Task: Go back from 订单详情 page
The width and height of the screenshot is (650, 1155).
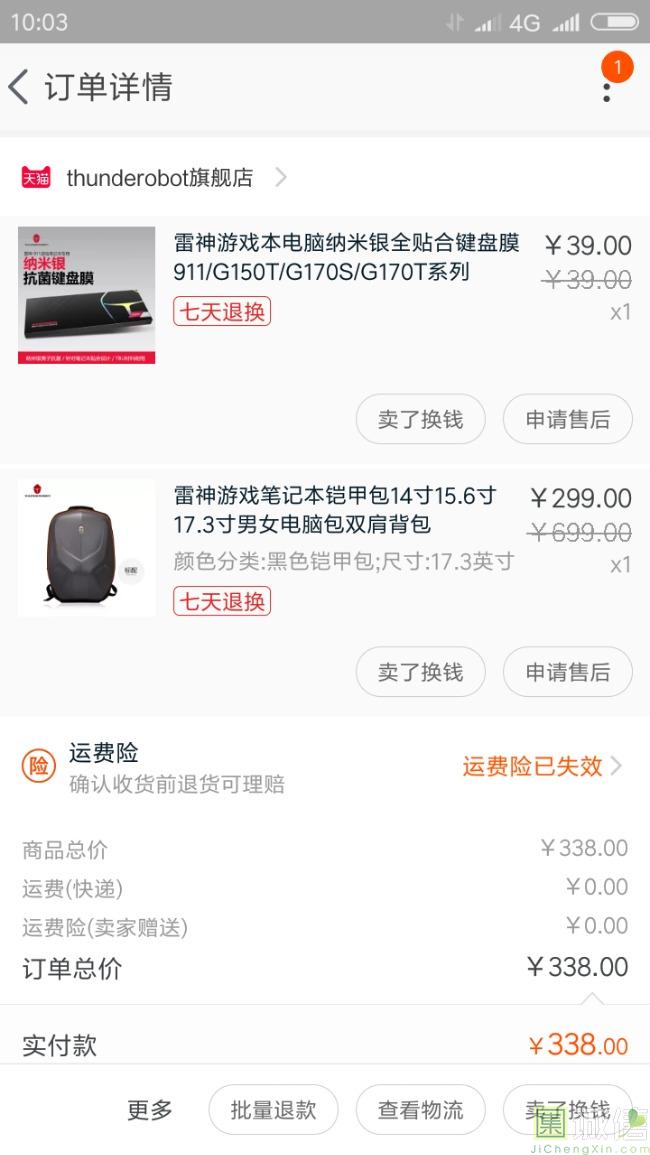Action: pos(19,88)
